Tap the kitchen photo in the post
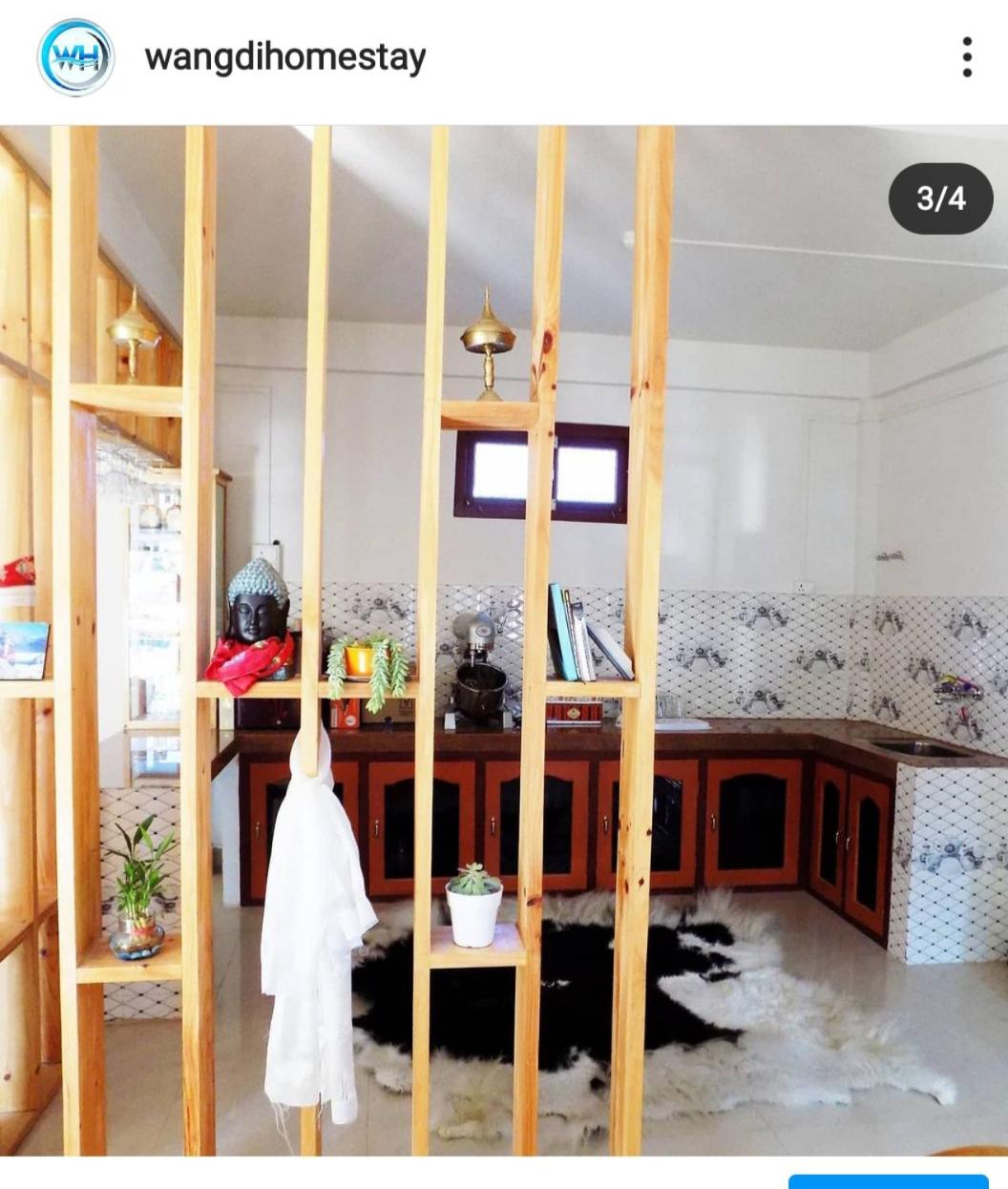The image size is (1008, 1189). coord(504,639)
